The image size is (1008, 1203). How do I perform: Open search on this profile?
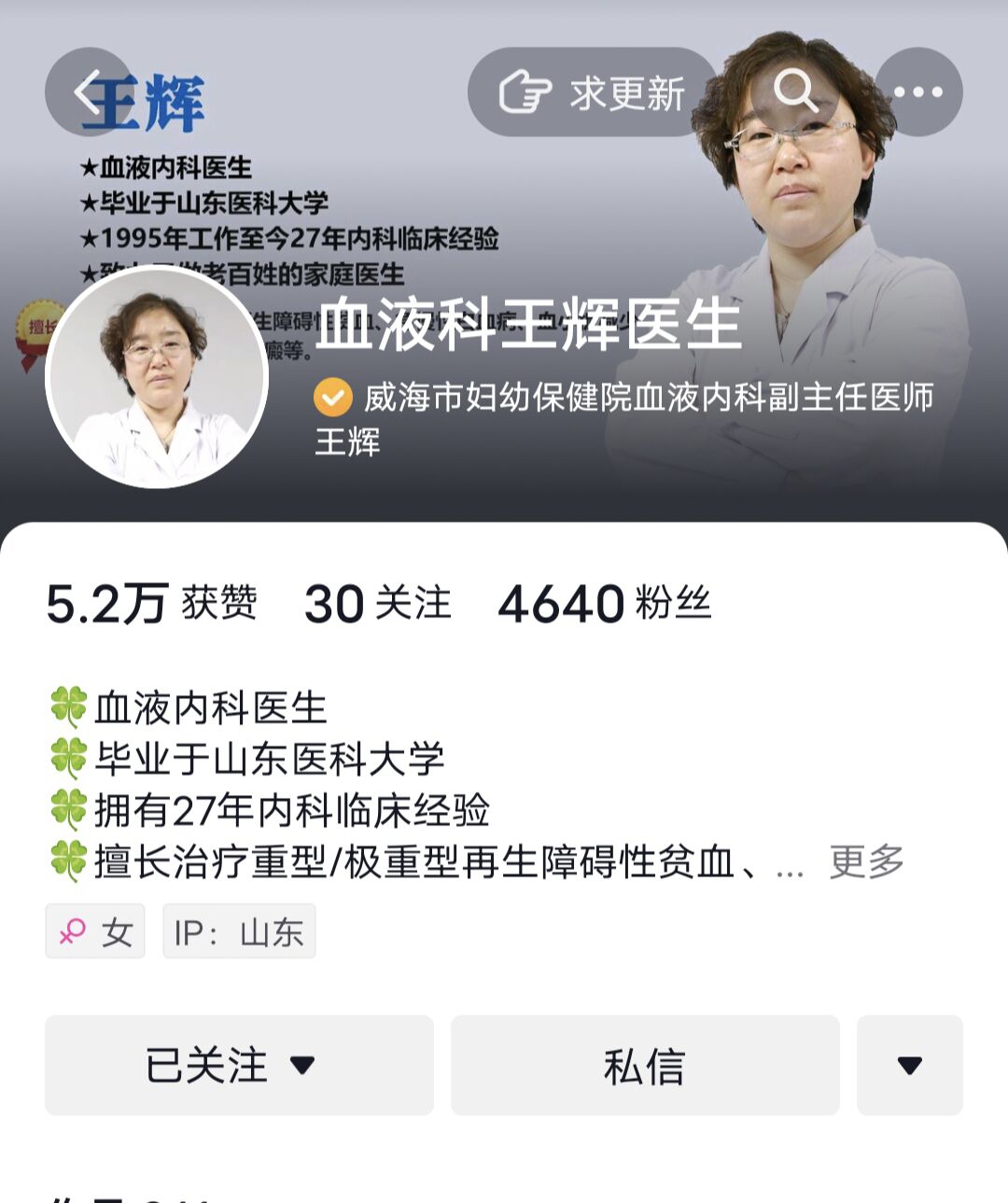click(795, 92)
